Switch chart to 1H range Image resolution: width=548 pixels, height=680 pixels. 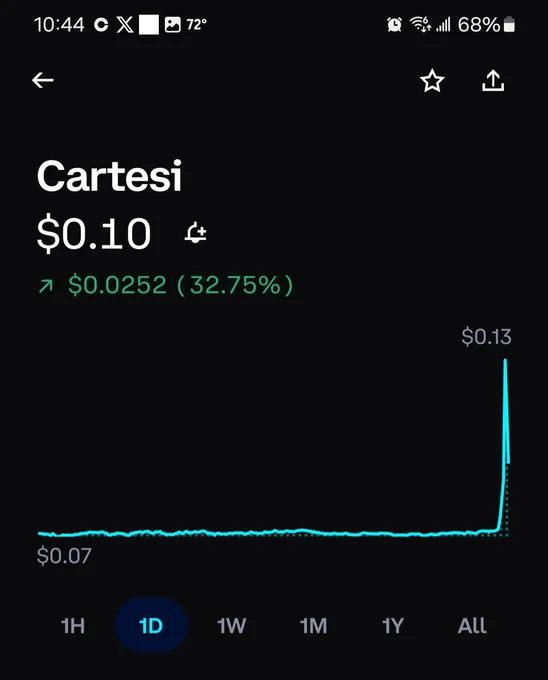pos(73,626)
